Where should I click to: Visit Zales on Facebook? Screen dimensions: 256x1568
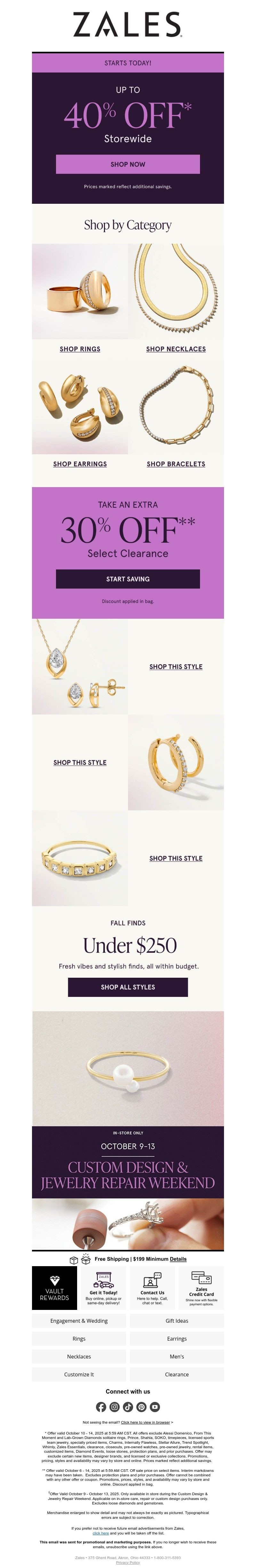click(100, 1407)
